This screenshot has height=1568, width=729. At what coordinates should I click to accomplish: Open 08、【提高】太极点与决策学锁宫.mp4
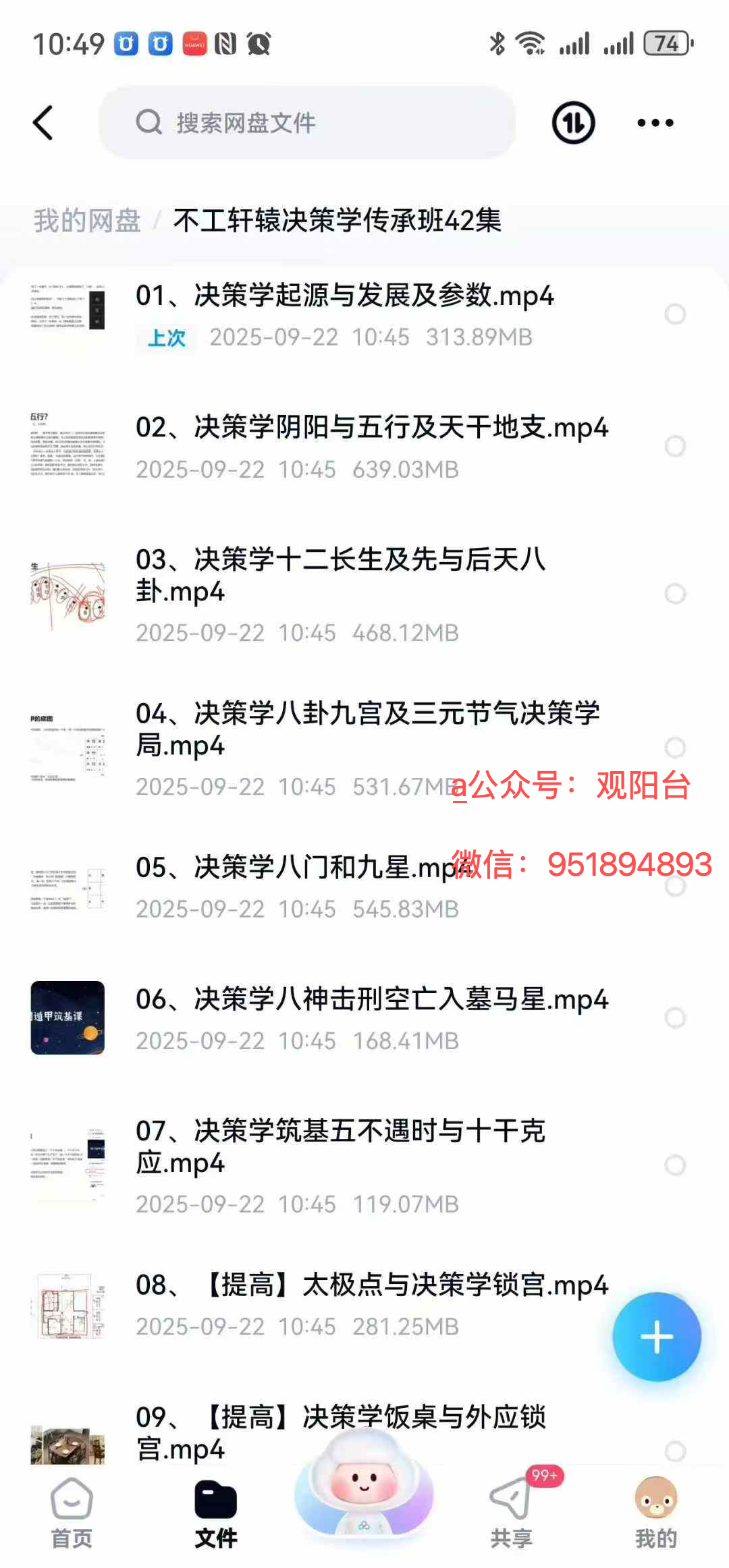371,1286
